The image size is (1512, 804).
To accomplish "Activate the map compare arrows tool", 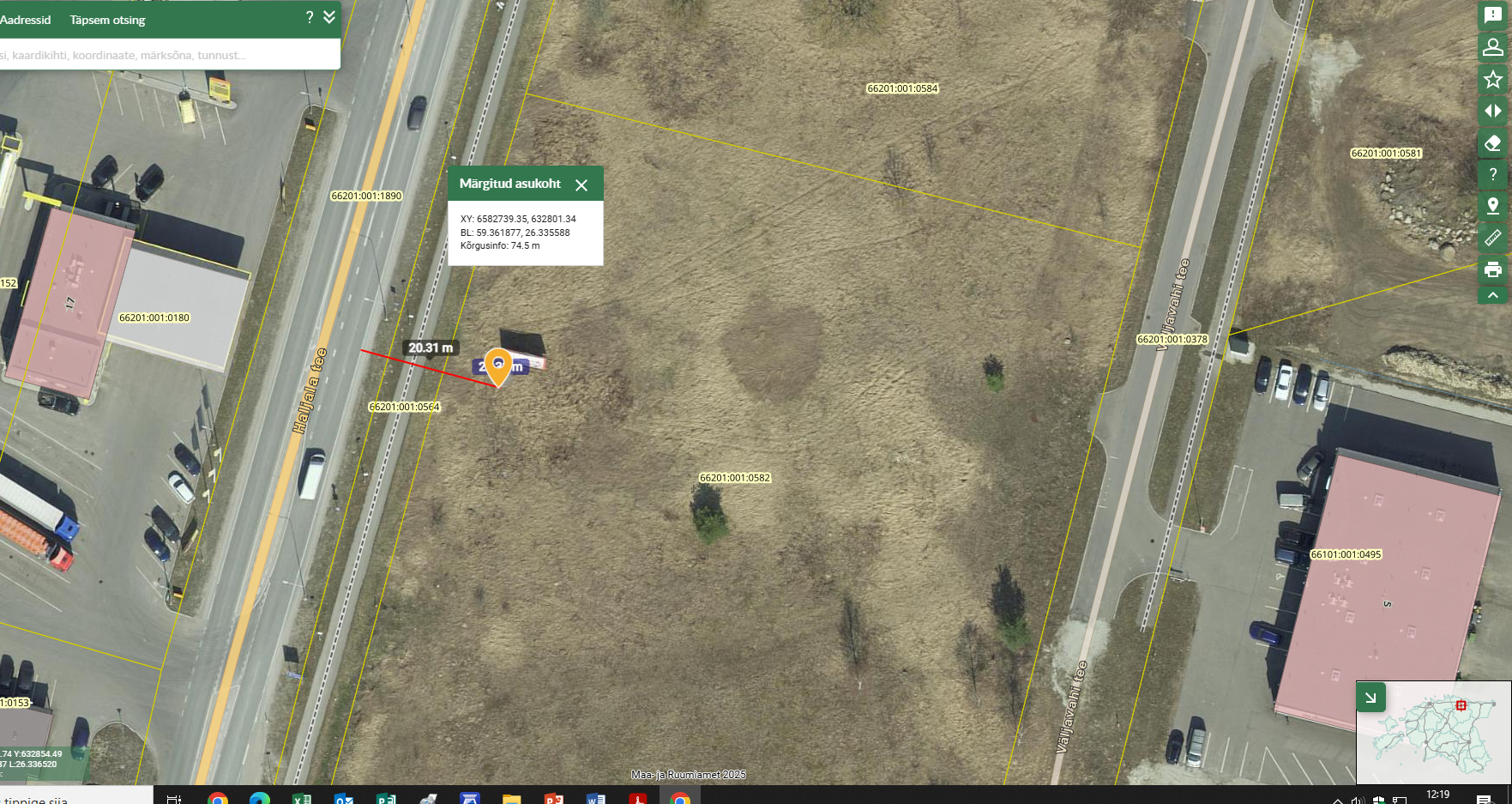I will click(1493, 111).
